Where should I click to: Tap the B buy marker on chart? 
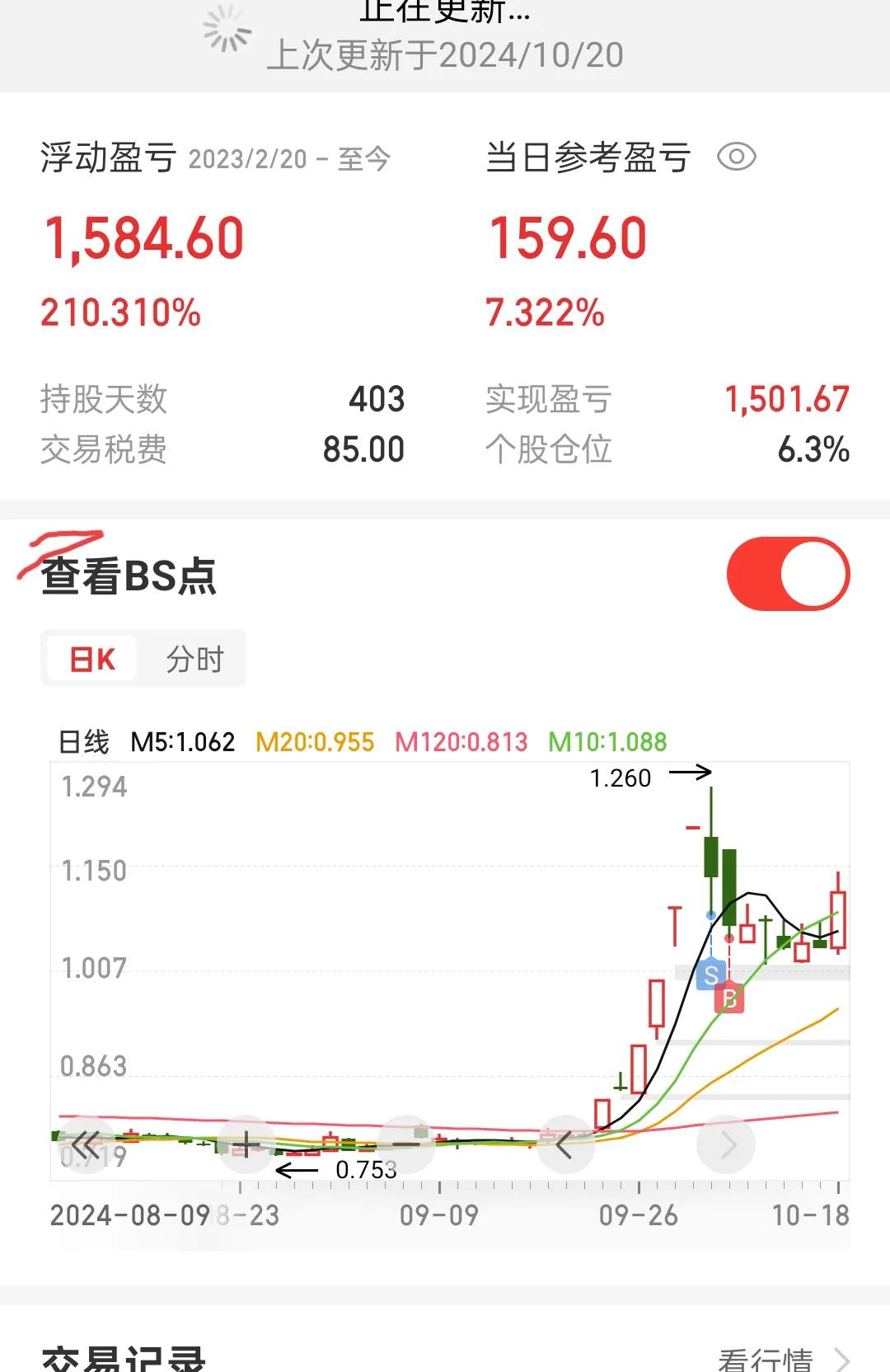pyautogui.click(x=729, y=998)
